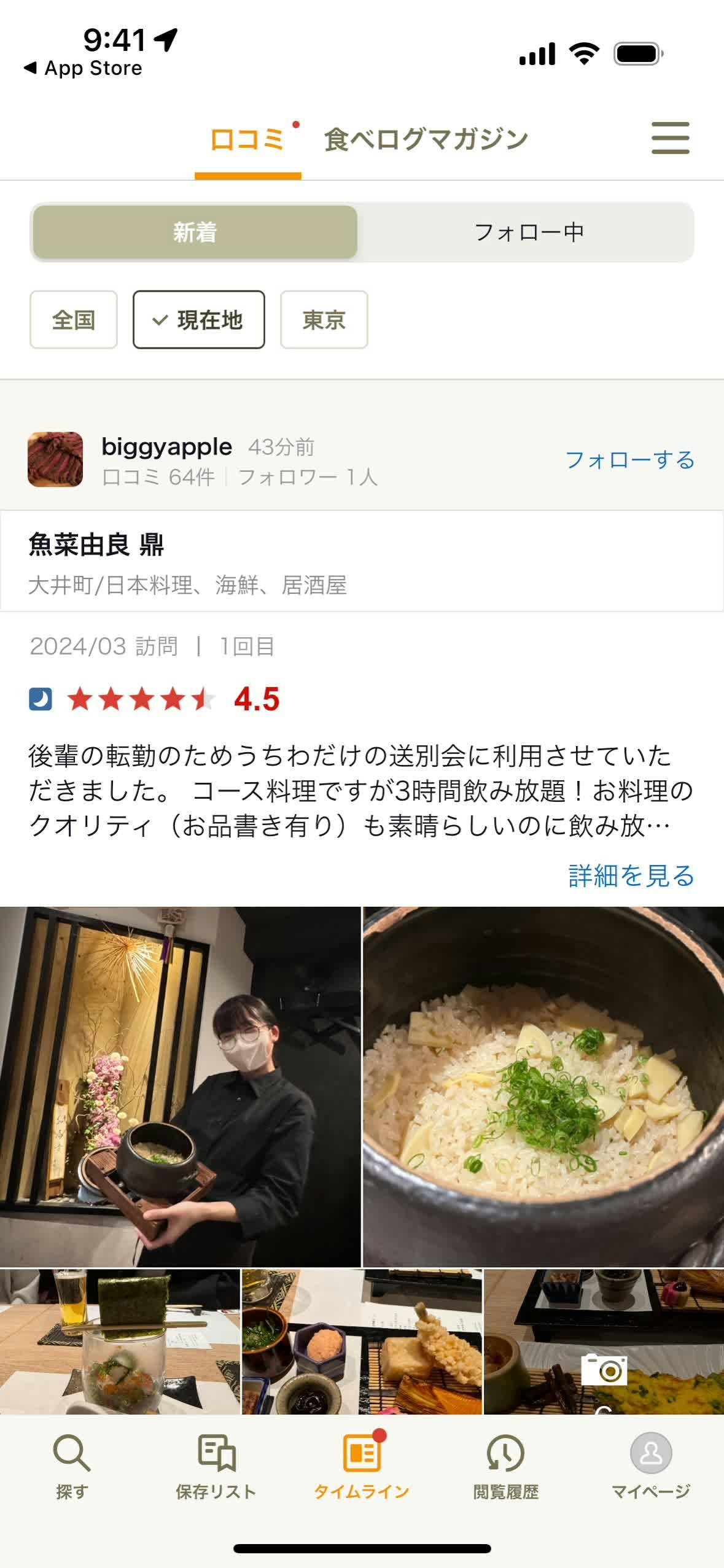This screenshot has width=724, height=1568.
Task: Open the hamburger menu
Action: coord(669,138)
